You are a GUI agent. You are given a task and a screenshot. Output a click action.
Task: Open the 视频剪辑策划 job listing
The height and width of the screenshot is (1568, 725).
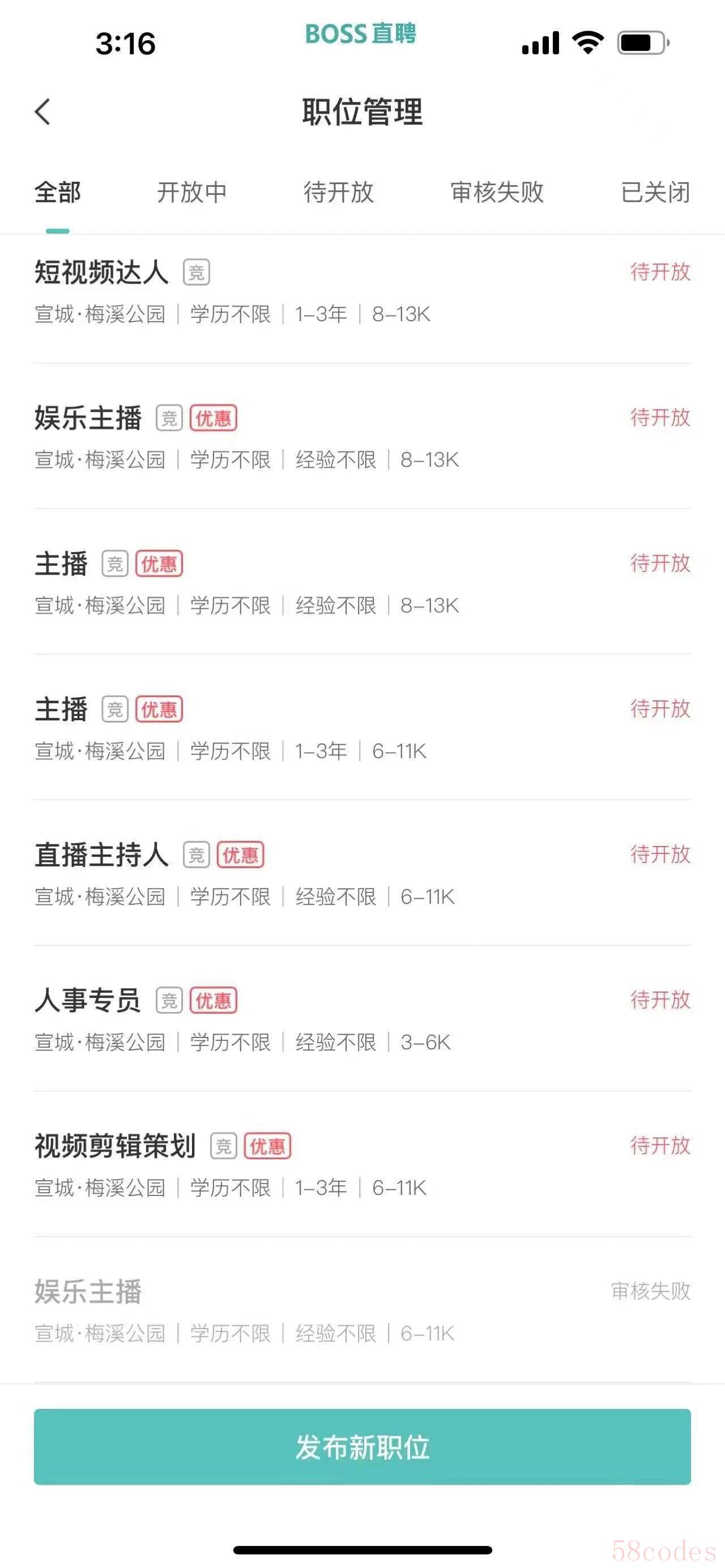[114, 1146]
